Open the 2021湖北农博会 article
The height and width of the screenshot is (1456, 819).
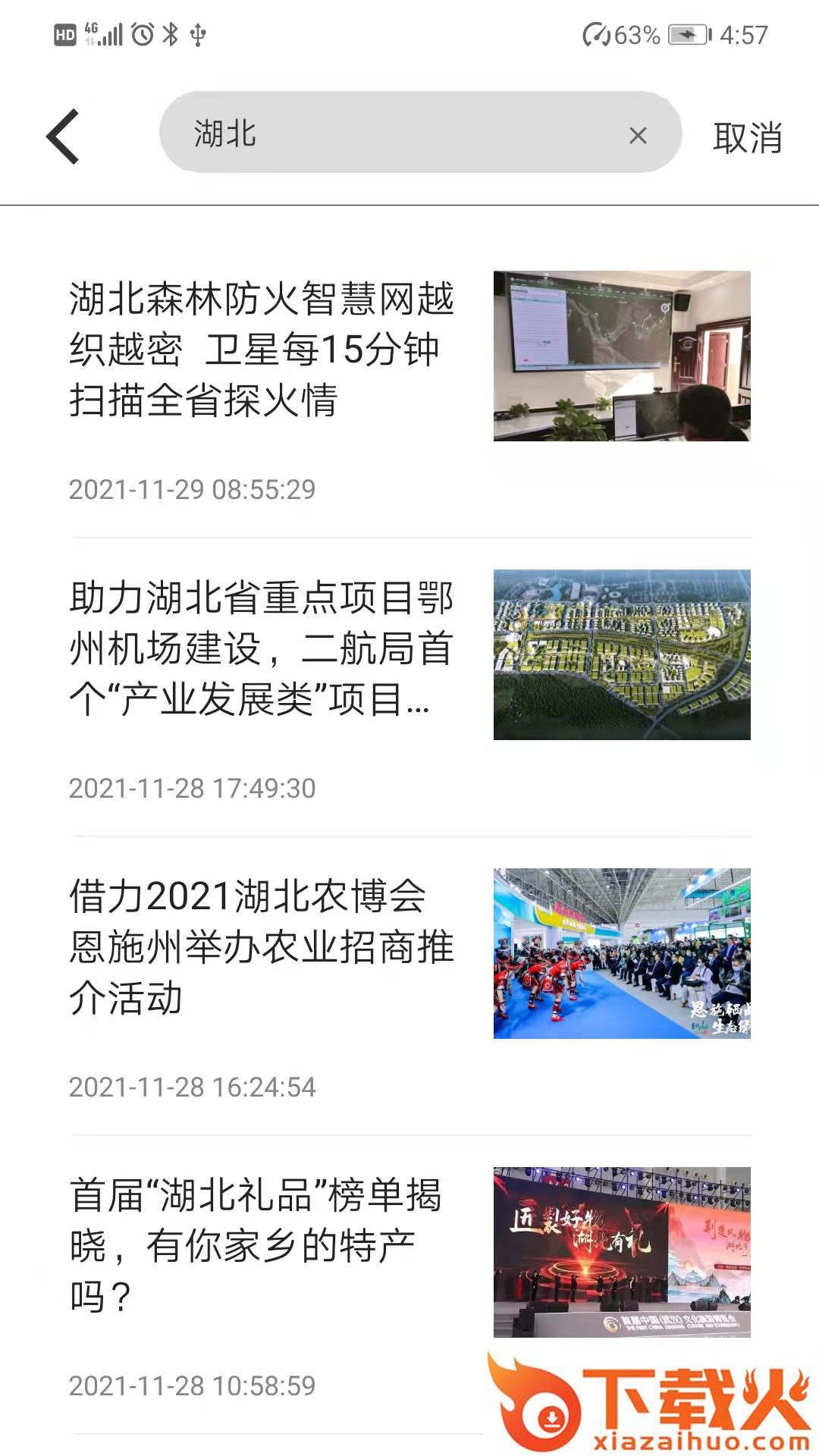262,947
